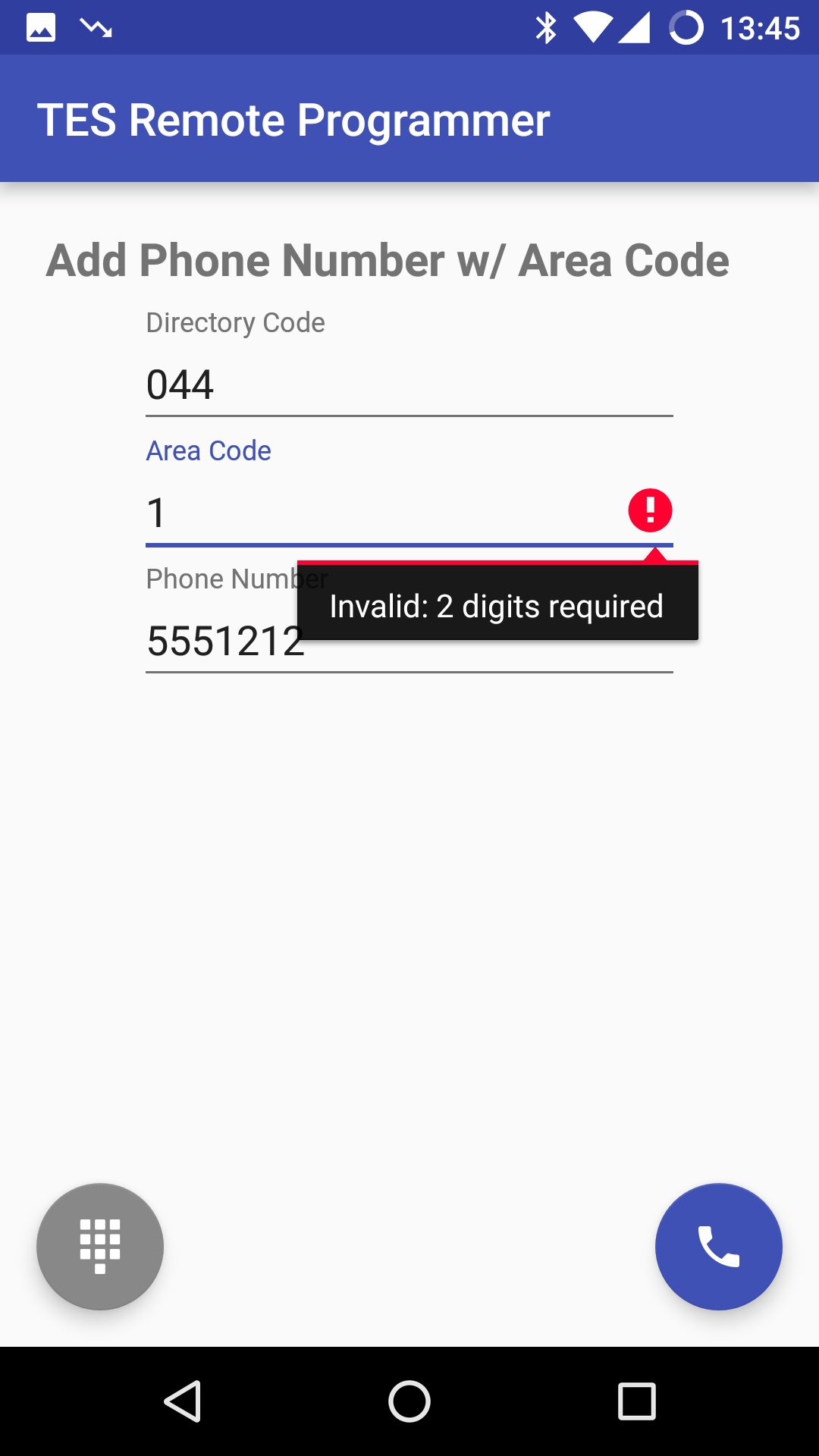This screenshot has height=1456, width=819.
Task: Go to the home screen
Action: pos(409,1401)
